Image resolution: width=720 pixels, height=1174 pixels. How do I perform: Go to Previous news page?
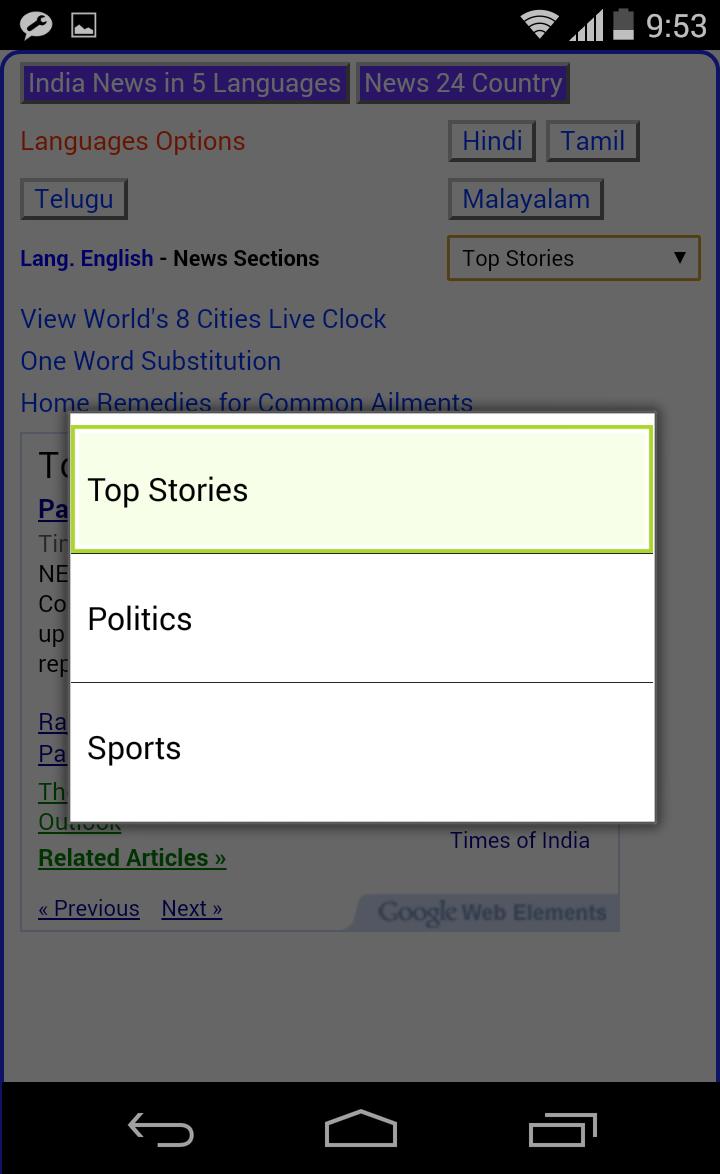click(x=89, y=908)
